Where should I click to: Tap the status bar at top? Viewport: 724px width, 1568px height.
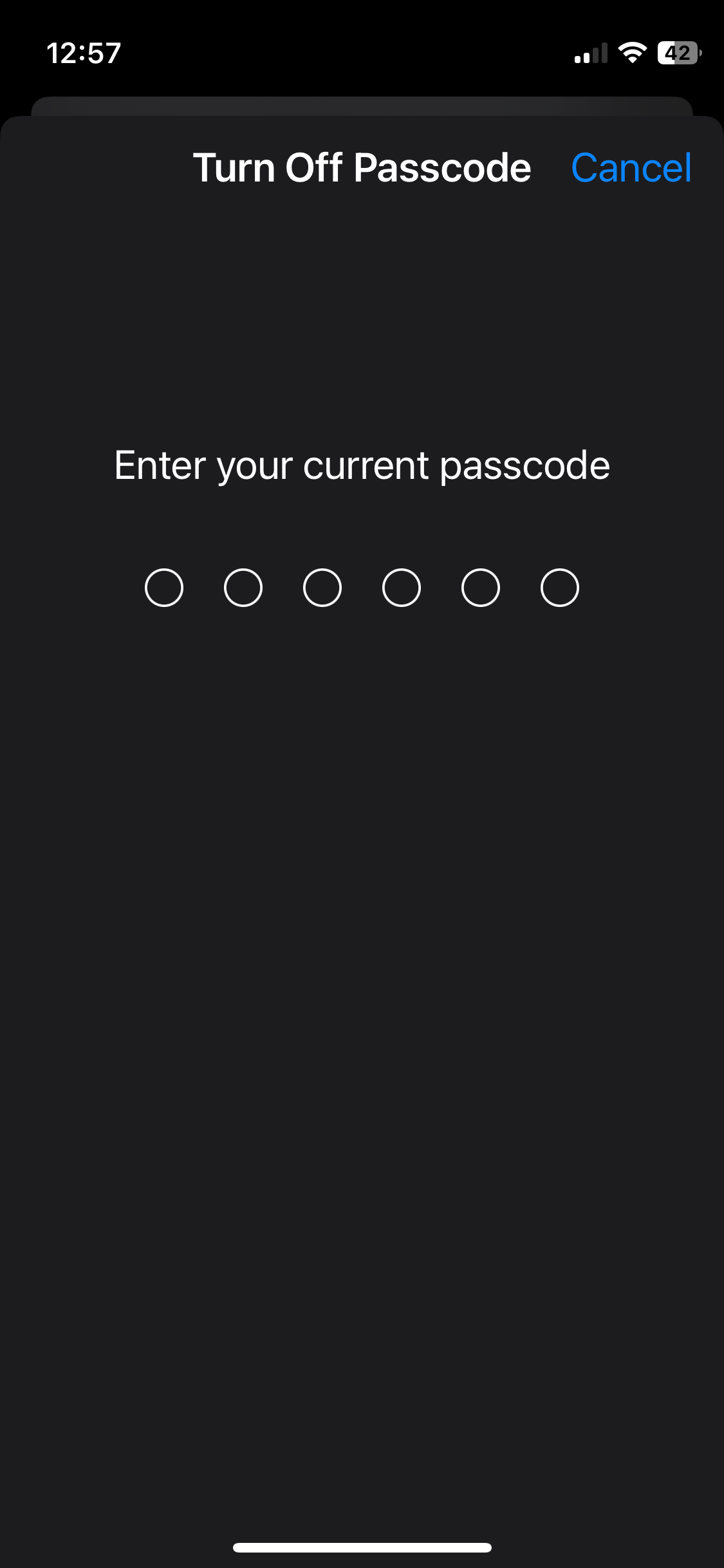click(x=362, y=53)
